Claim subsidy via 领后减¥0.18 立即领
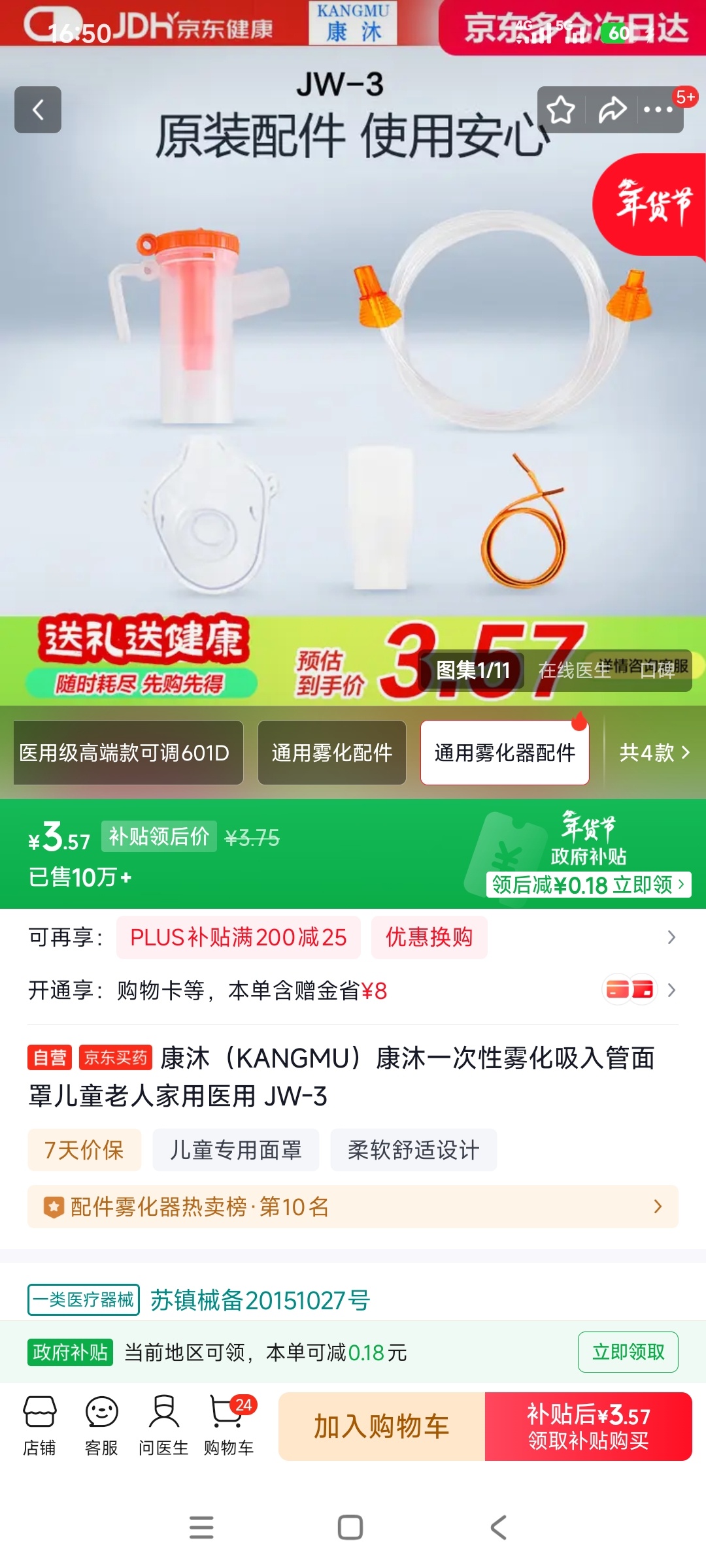The height and width of the screenshot is (1568, 706). pyautogui.click(x=588, y=885)
